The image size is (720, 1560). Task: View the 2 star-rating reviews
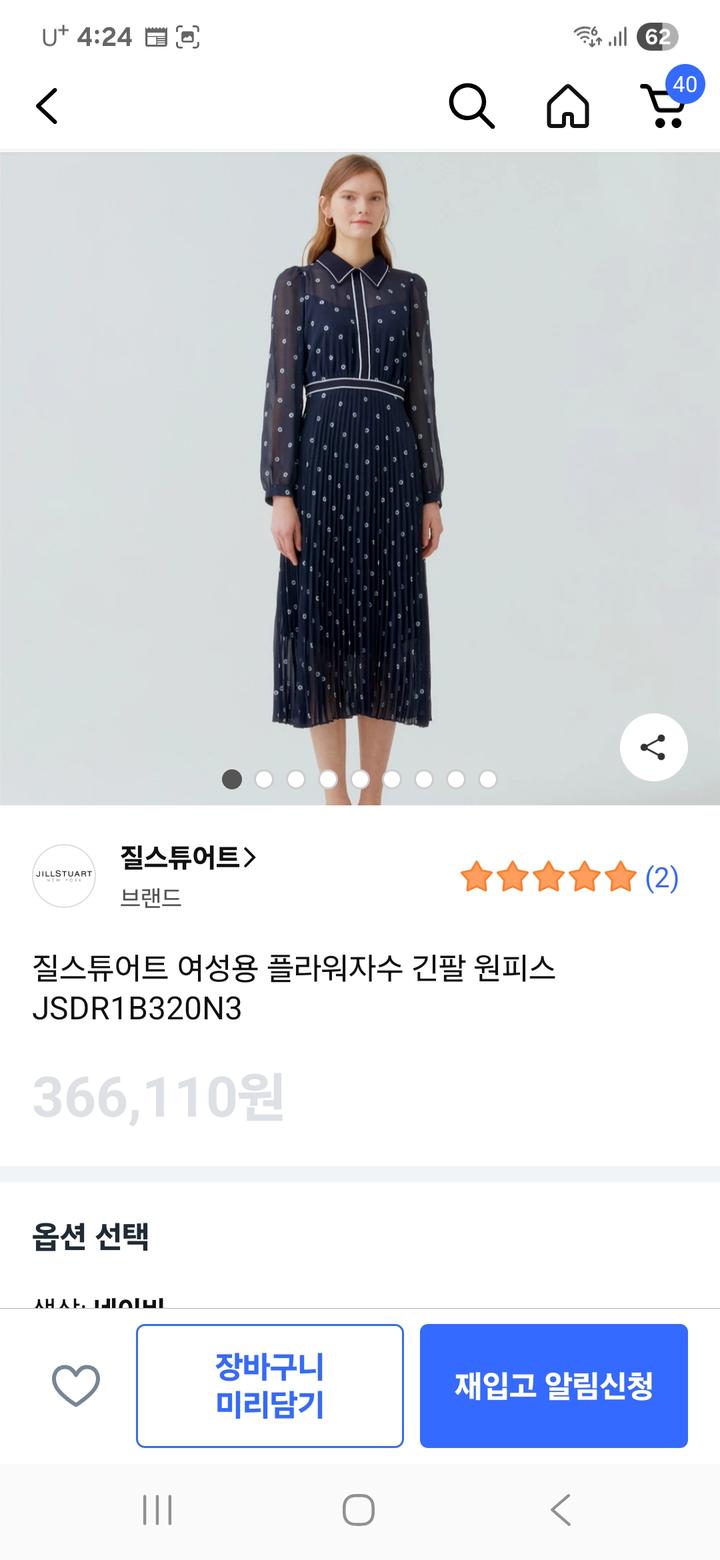(568, 878)
